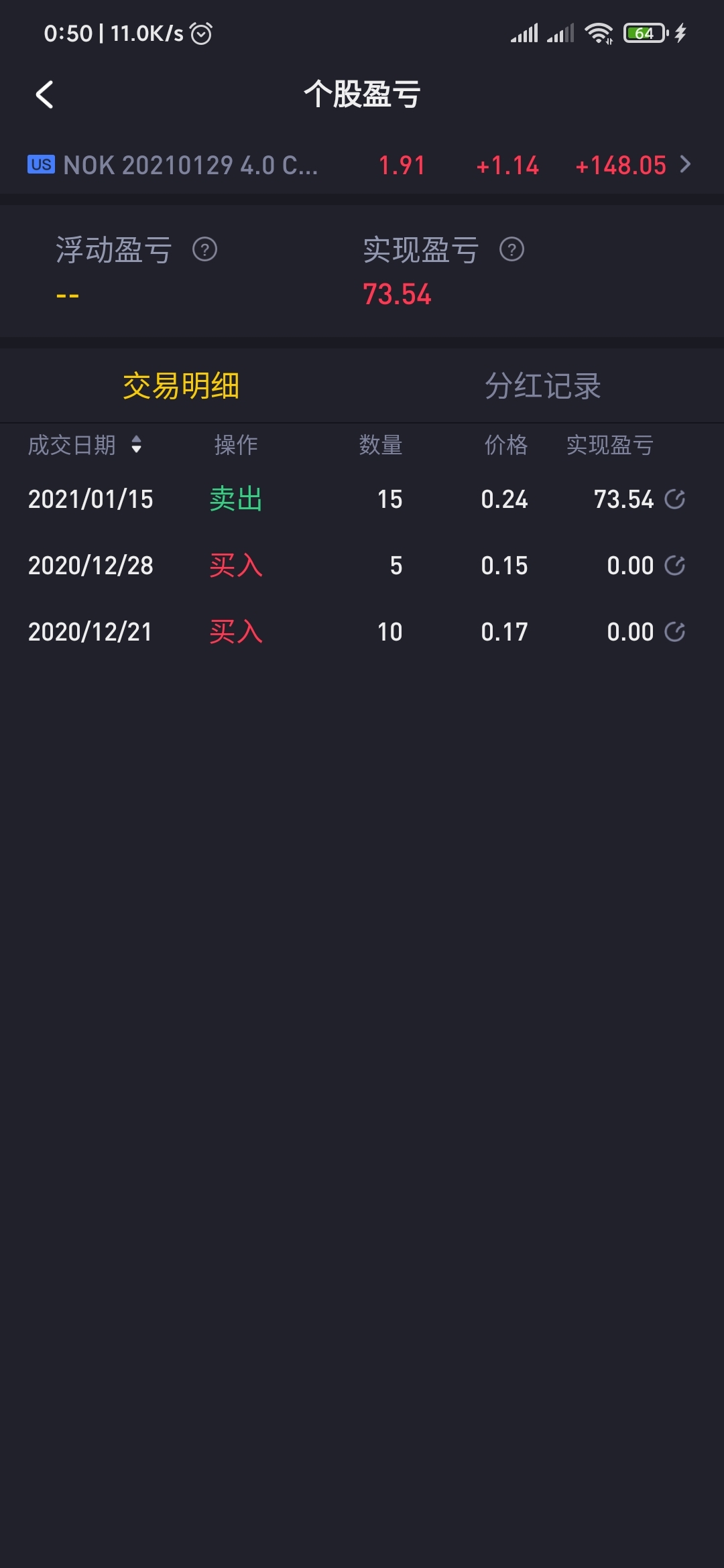Open the edit icon for the 2020/12/21 buy trade
Screen dimensions: 724x1568
tap(674, 632)
